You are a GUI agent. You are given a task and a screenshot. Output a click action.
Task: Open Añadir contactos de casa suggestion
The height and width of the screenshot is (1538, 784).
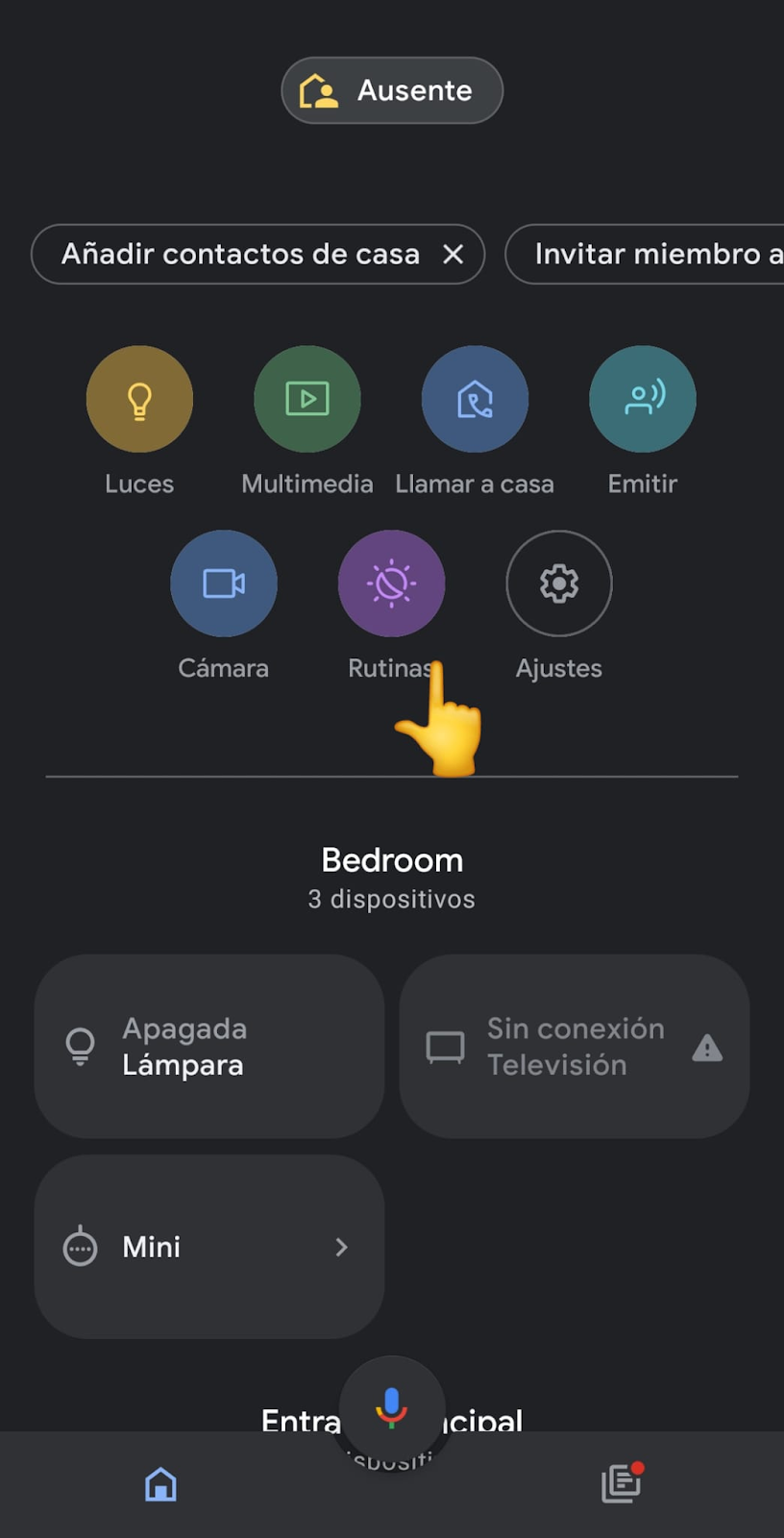[x=240, y=254]
